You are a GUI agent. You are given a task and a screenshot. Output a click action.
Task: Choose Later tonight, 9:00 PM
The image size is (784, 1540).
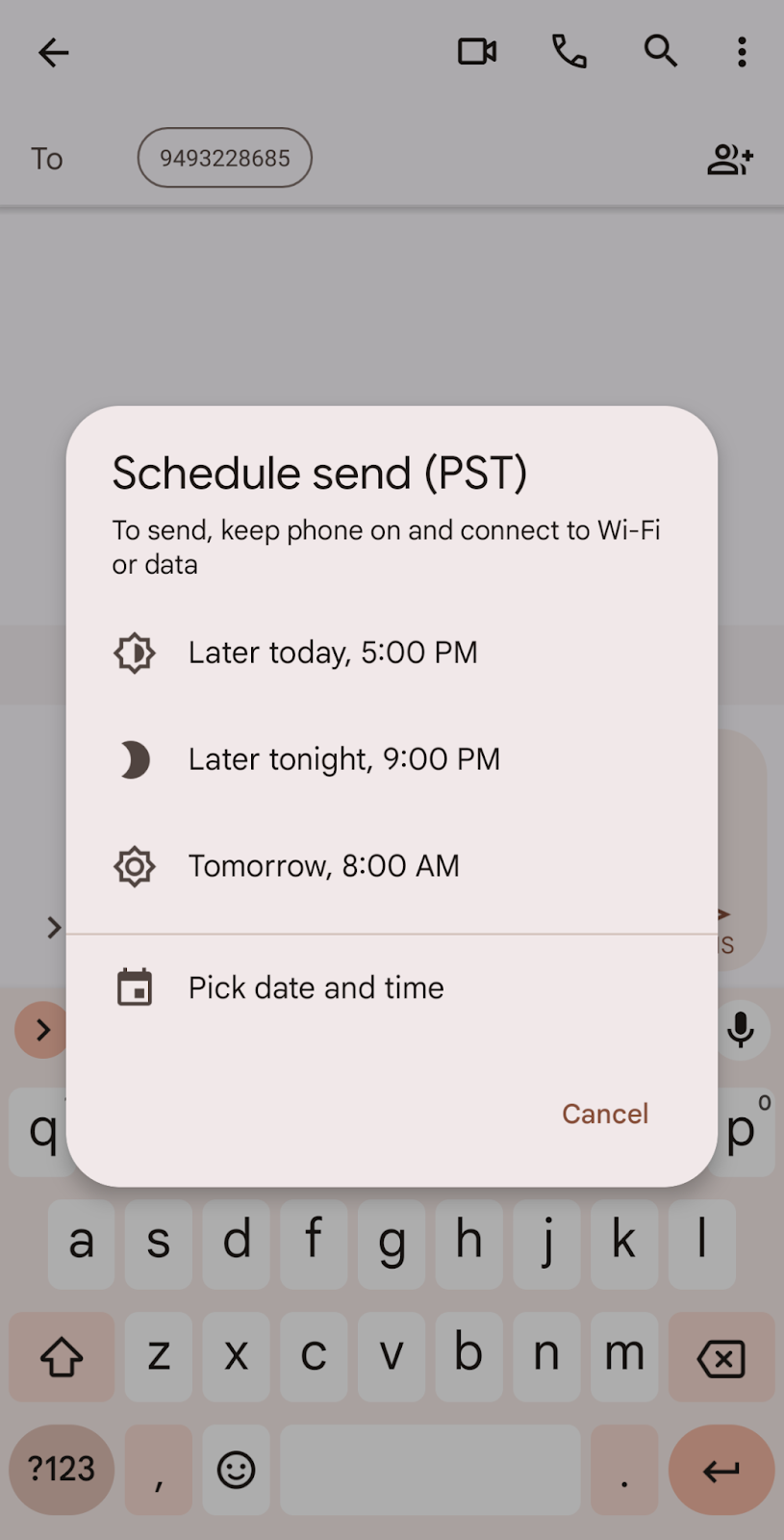343,759
